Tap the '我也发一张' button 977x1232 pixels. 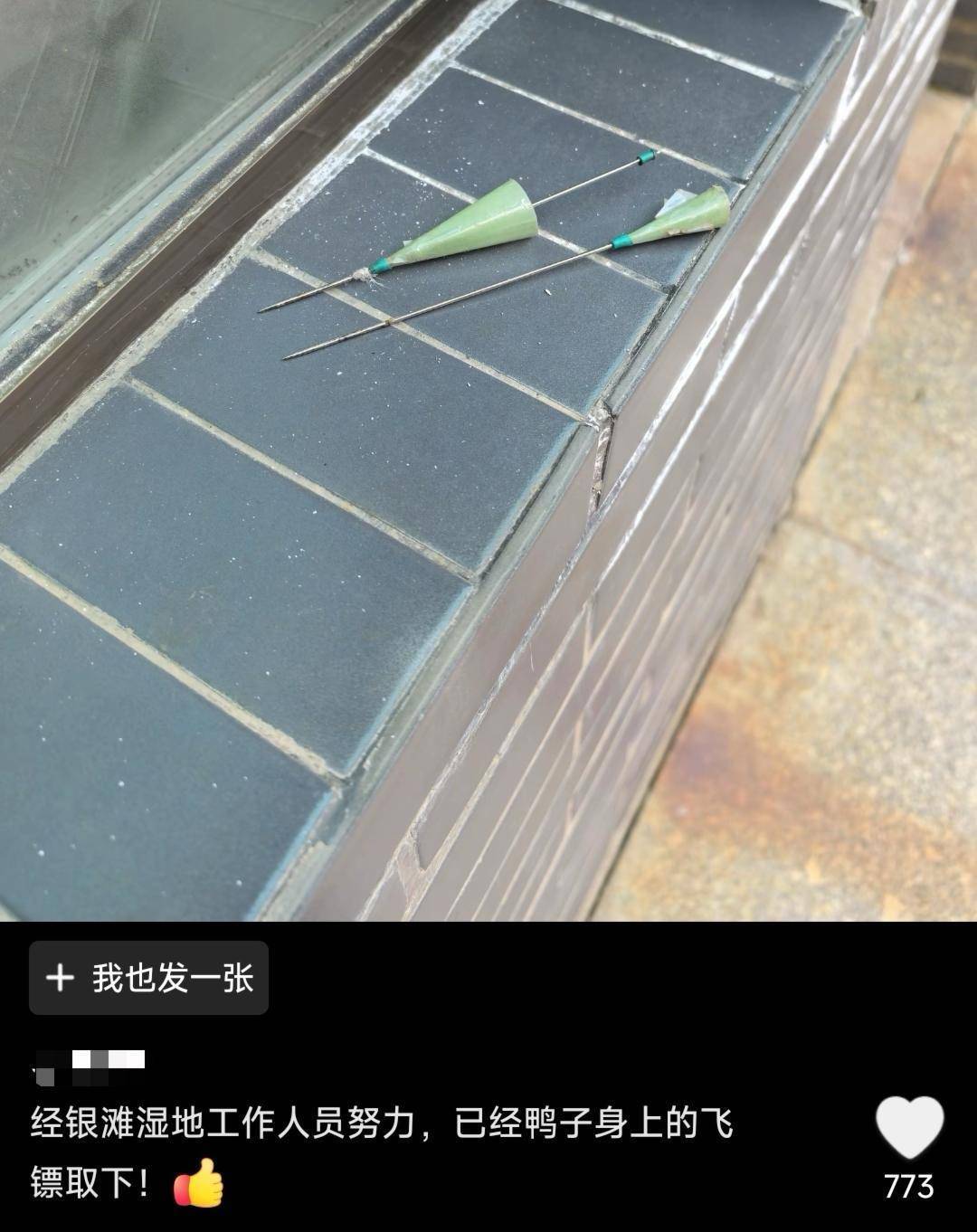(x=148, y=978)
